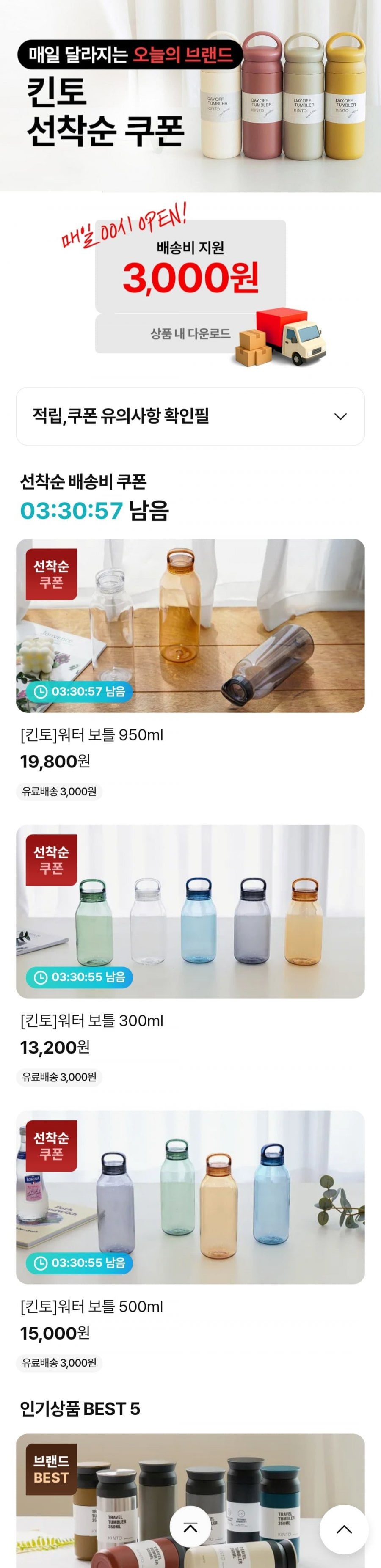
Task: Expand 적립,쿠폰 유의사항 확인필 notice
Action: click(x=190, y=416)
